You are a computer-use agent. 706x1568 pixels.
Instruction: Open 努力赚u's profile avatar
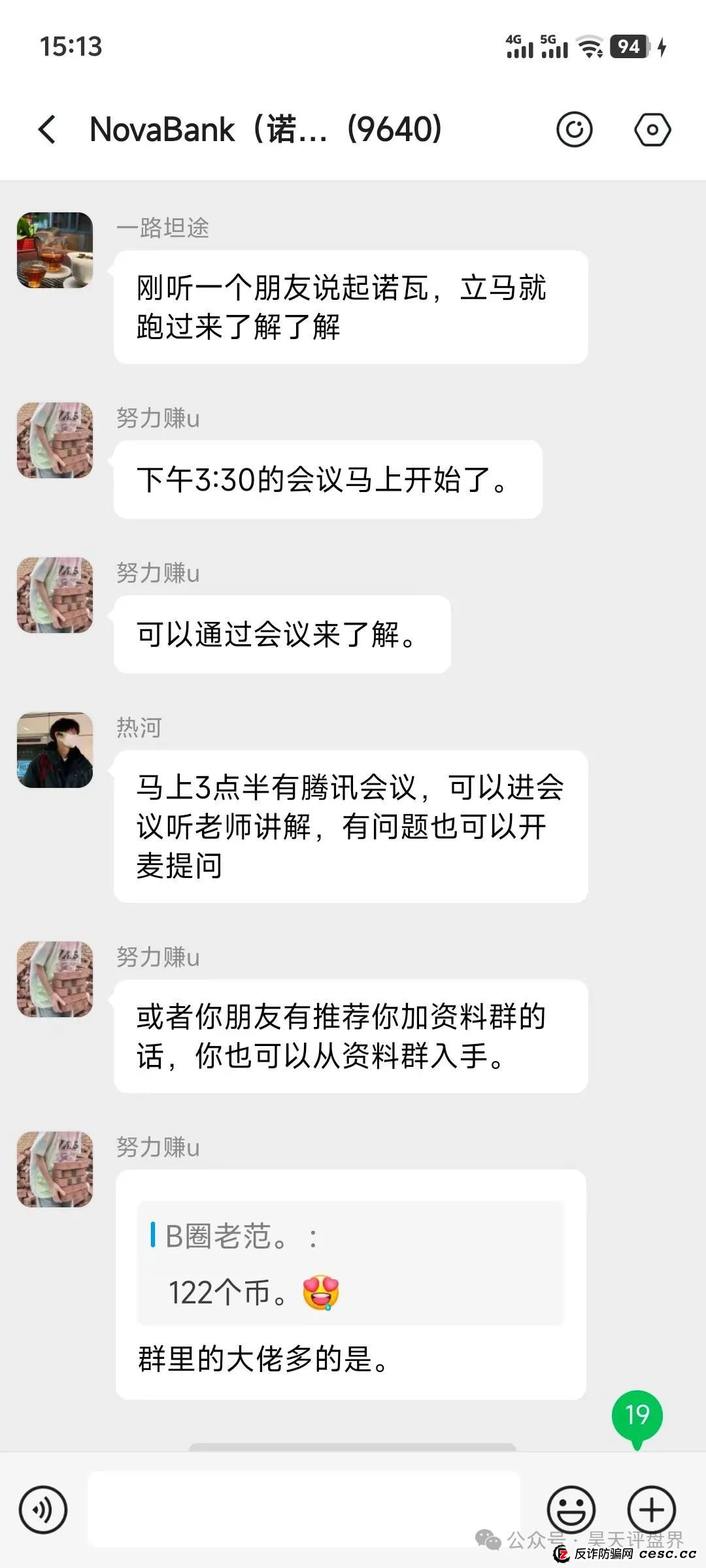pyautogui.click(x=54, y=439)
